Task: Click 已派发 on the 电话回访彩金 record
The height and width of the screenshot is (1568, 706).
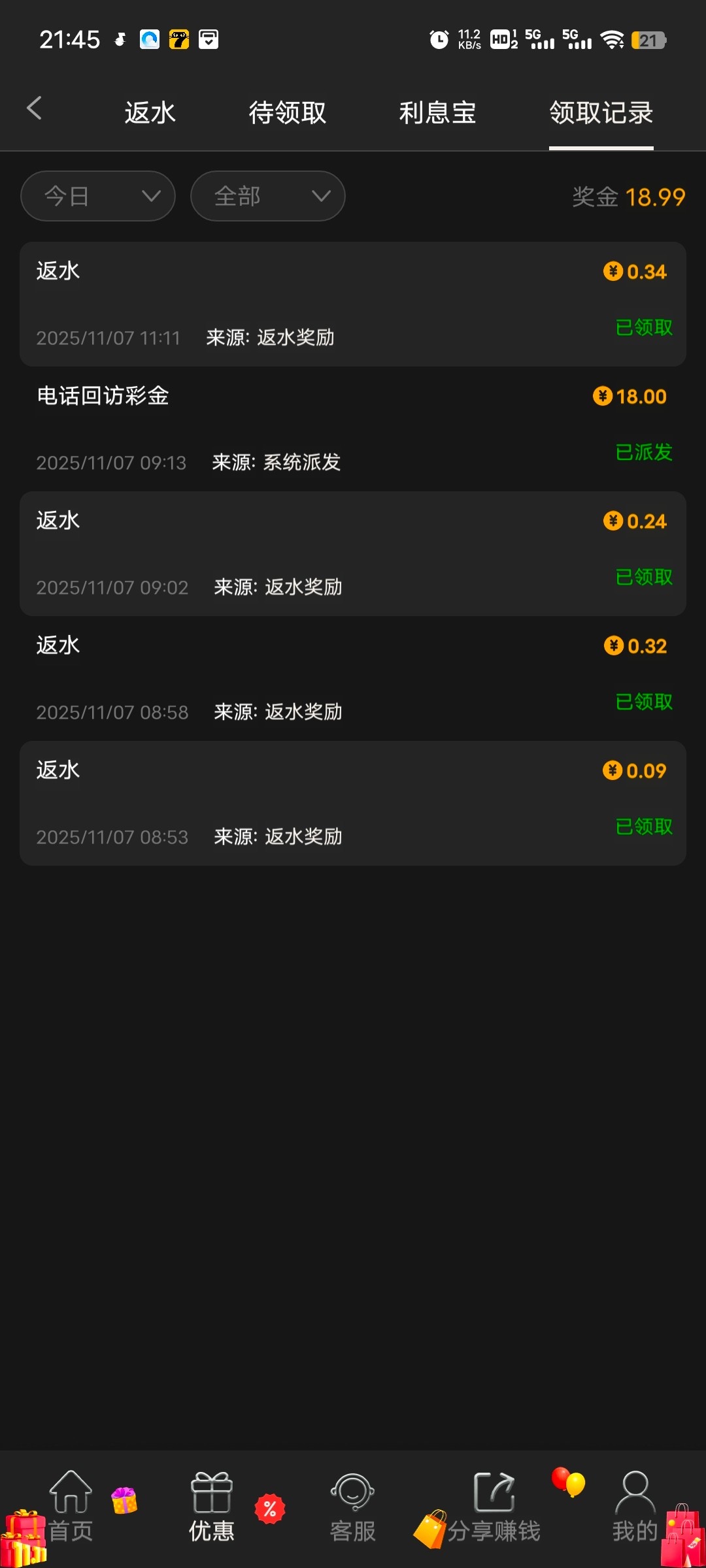Action: 643,452
